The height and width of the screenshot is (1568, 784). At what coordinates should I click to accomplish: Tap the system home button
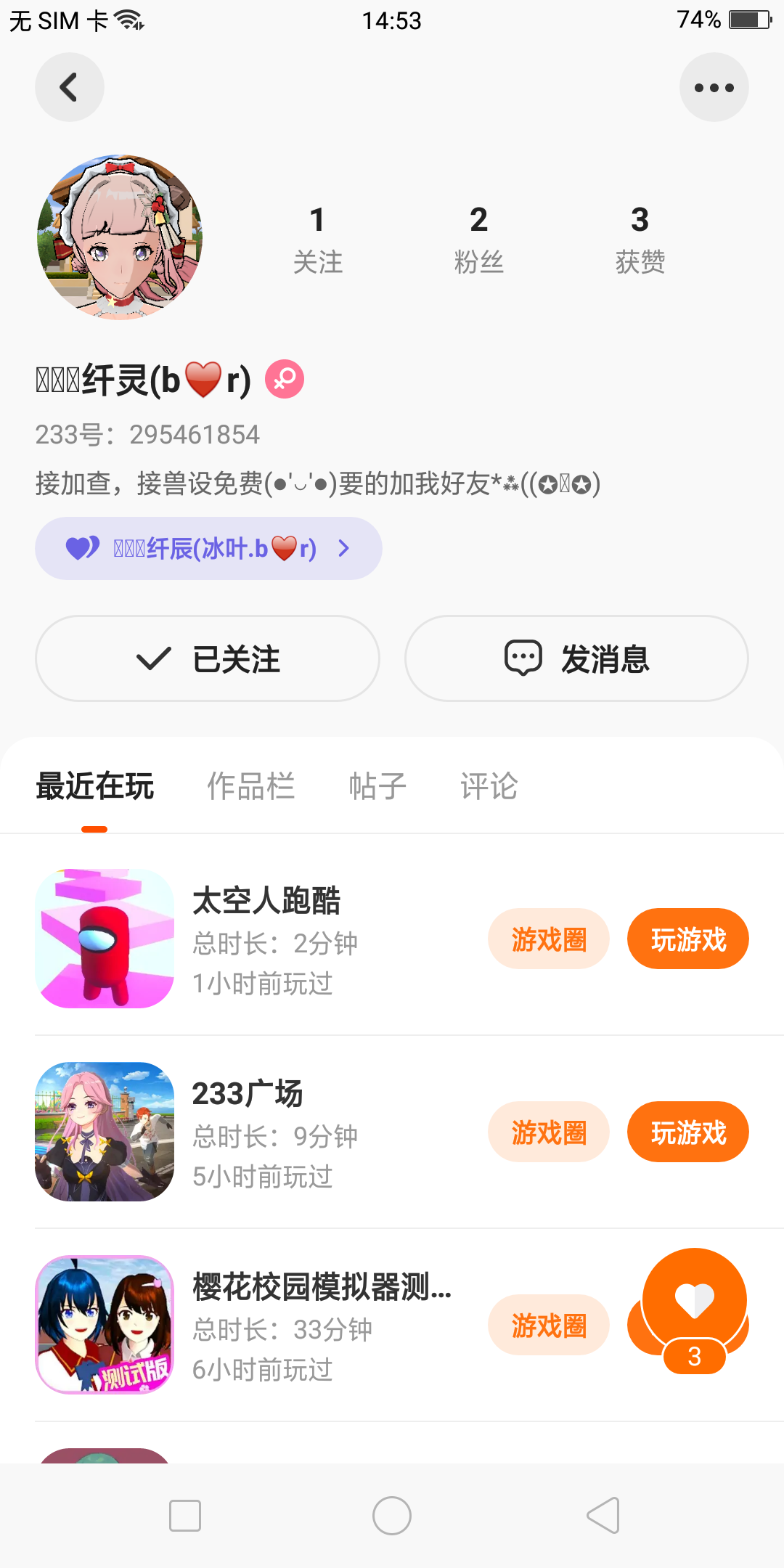[x=392, y=1516]
